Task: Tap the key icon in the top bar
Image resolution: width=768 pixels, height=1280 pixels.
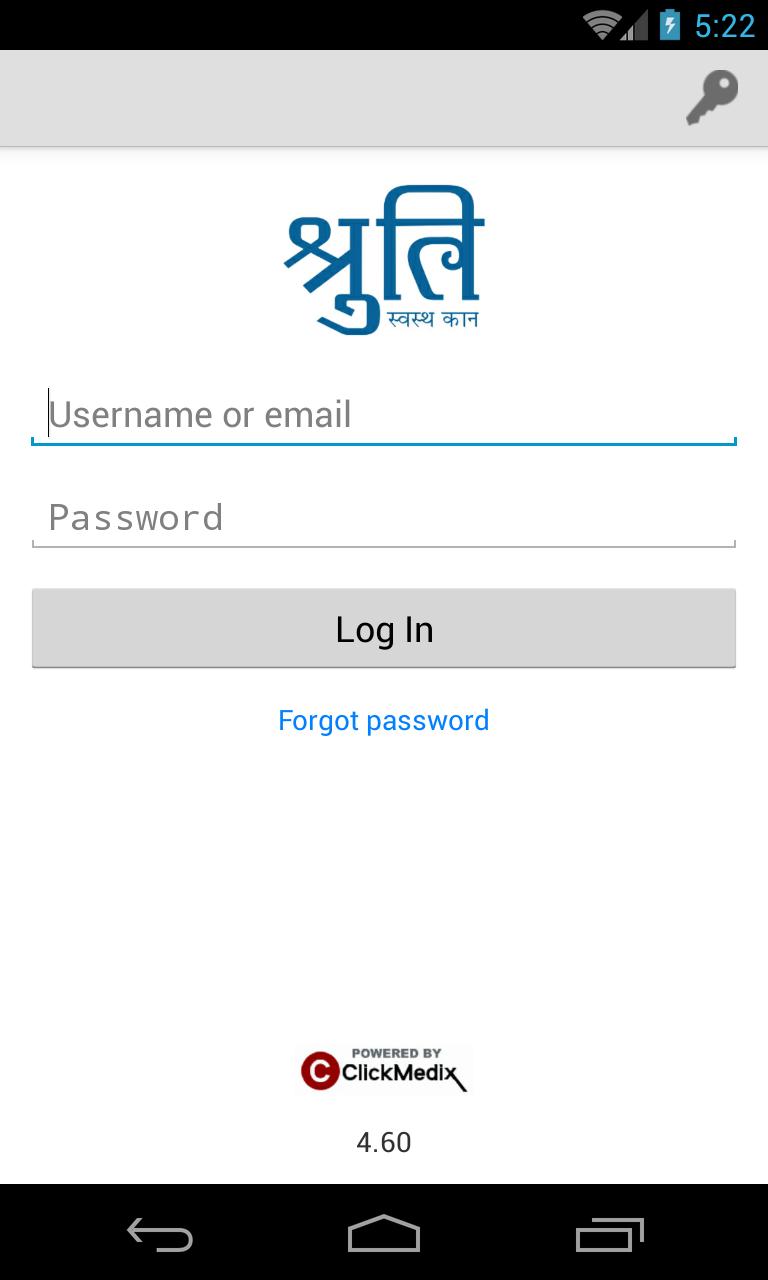Action: 711,98
